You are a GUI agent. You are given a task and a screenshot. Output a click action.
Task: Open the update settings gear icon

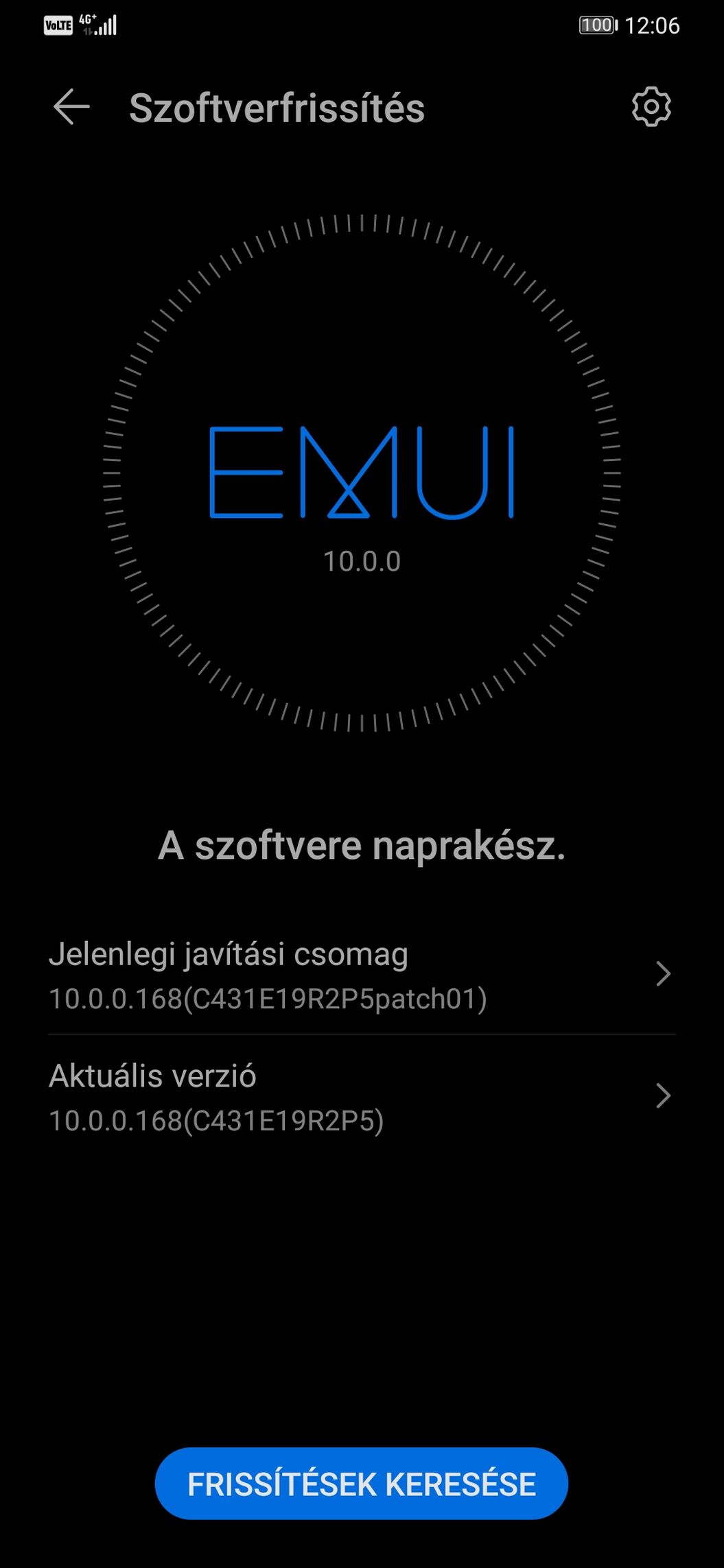point(651,107)
